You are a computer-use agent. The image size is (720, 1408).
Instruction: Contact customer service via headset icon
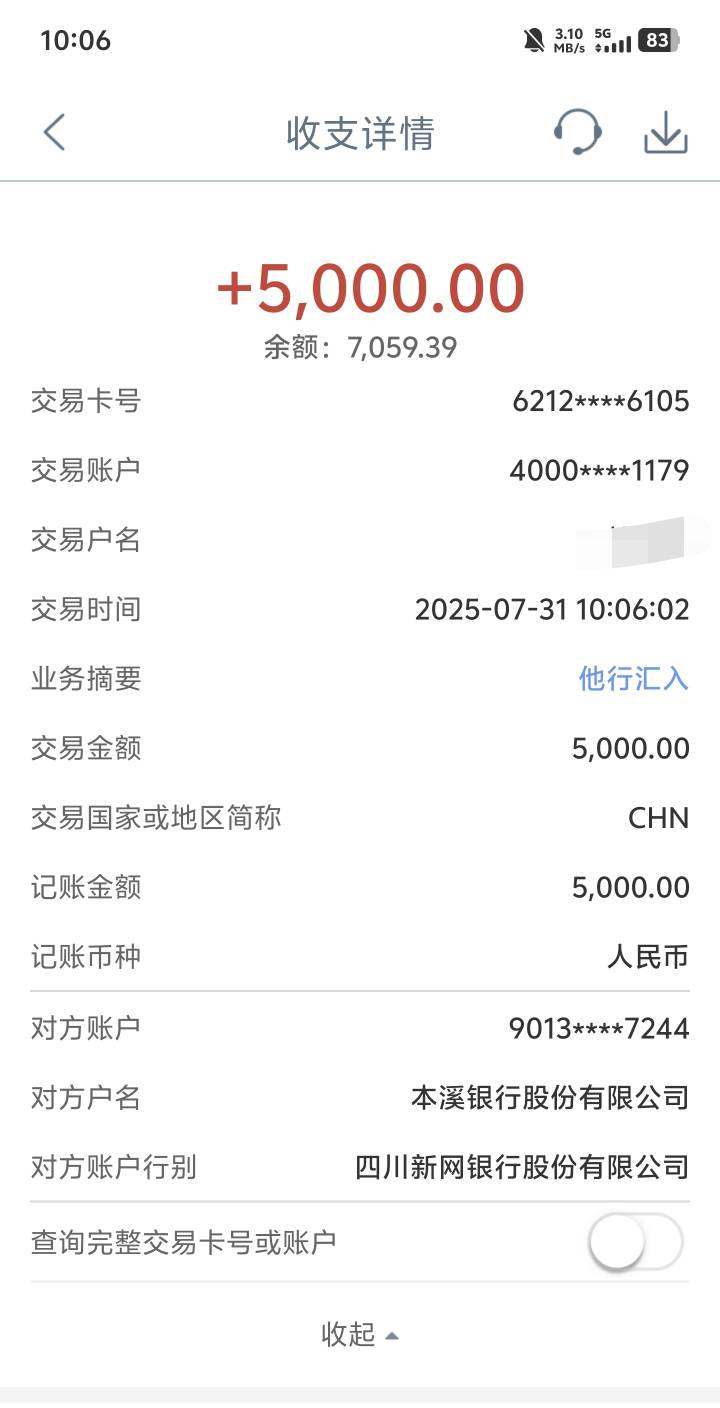(x=578, y=132)
